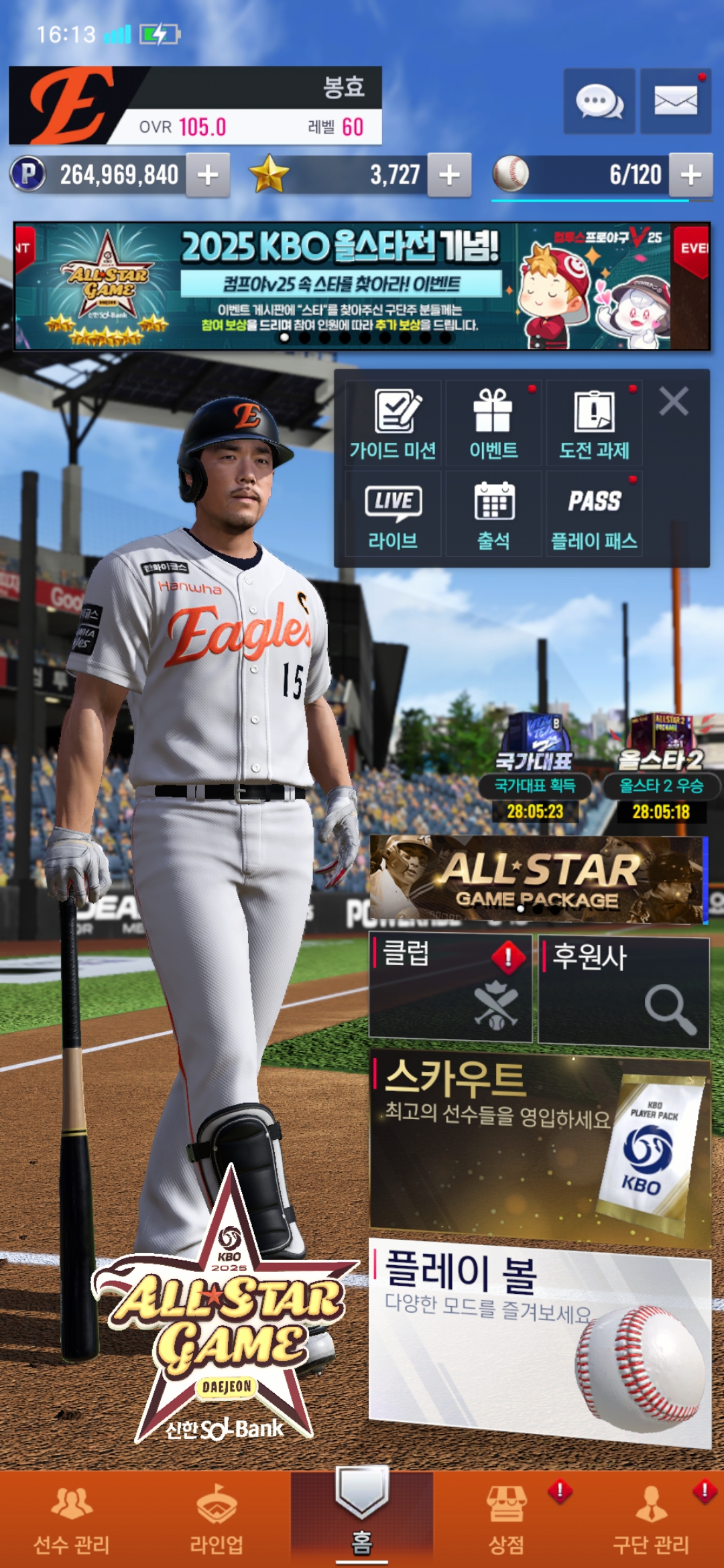The image size is (724, 1568).
Task: Add more points with the plus button
Action: 208,176
